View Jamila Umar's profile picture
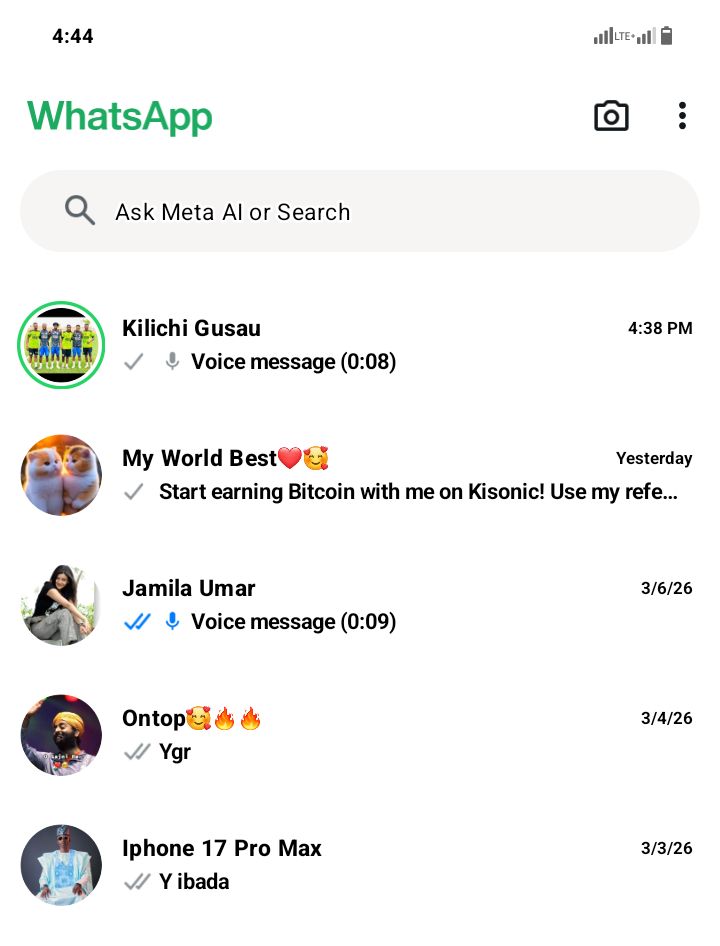Screen dimensions: 720x946 61,605
